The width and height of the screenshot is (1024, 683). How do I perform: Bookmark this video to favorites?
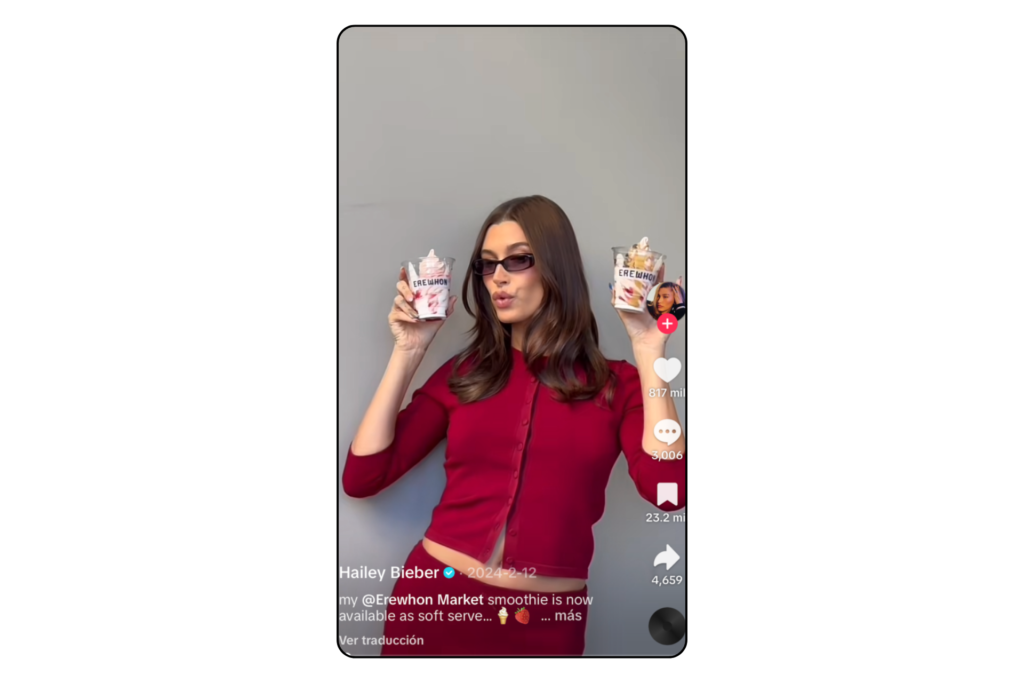point(667,494)
